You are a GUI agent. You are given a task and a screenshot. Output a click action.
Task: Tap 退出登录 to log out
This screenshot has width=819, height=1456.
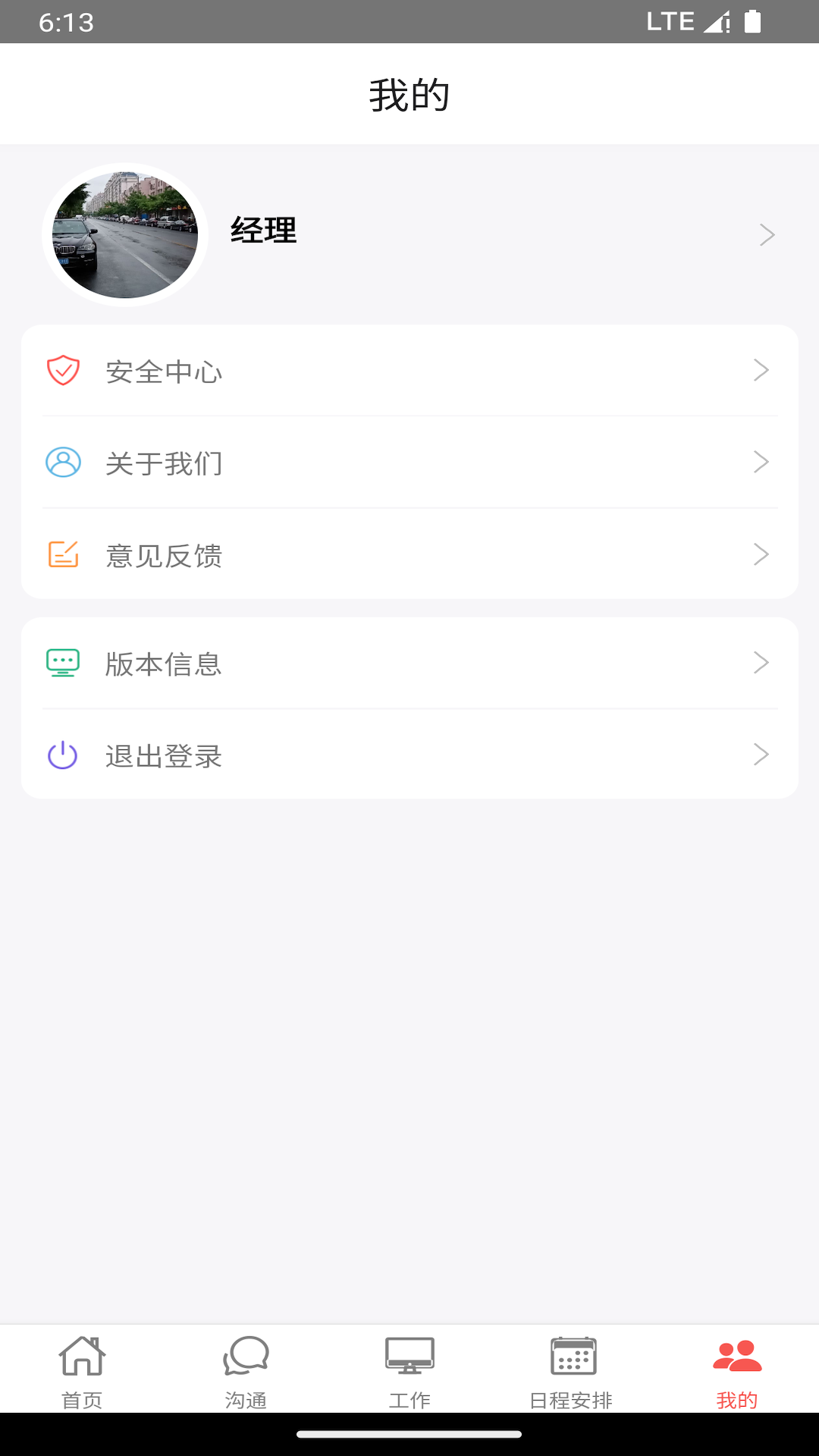303,755
